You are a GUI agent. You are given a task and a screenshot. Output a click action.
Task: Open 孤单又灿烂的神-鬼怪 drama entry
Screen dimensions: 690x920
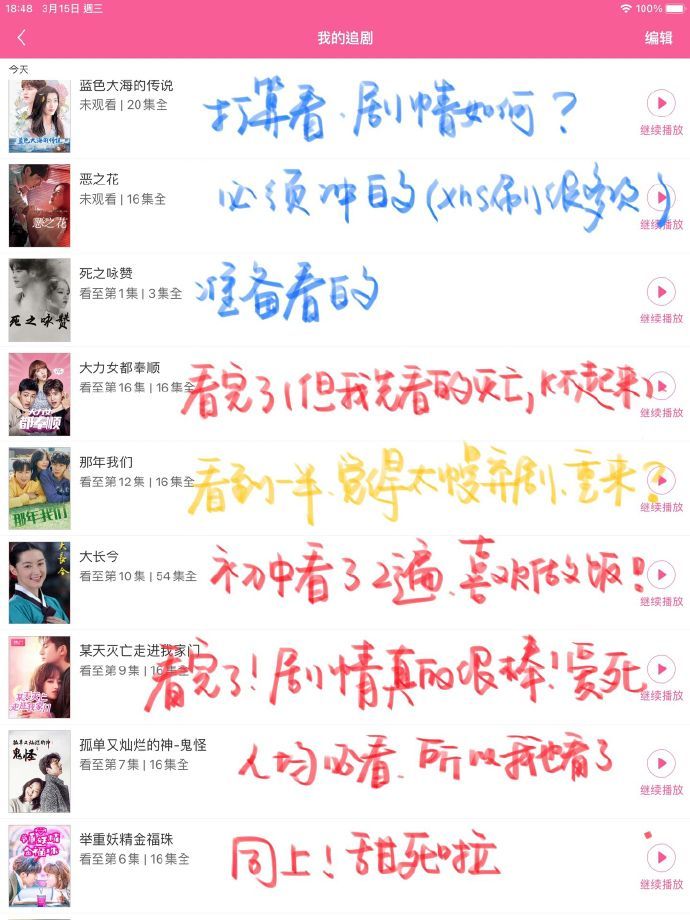pos(143,745)
